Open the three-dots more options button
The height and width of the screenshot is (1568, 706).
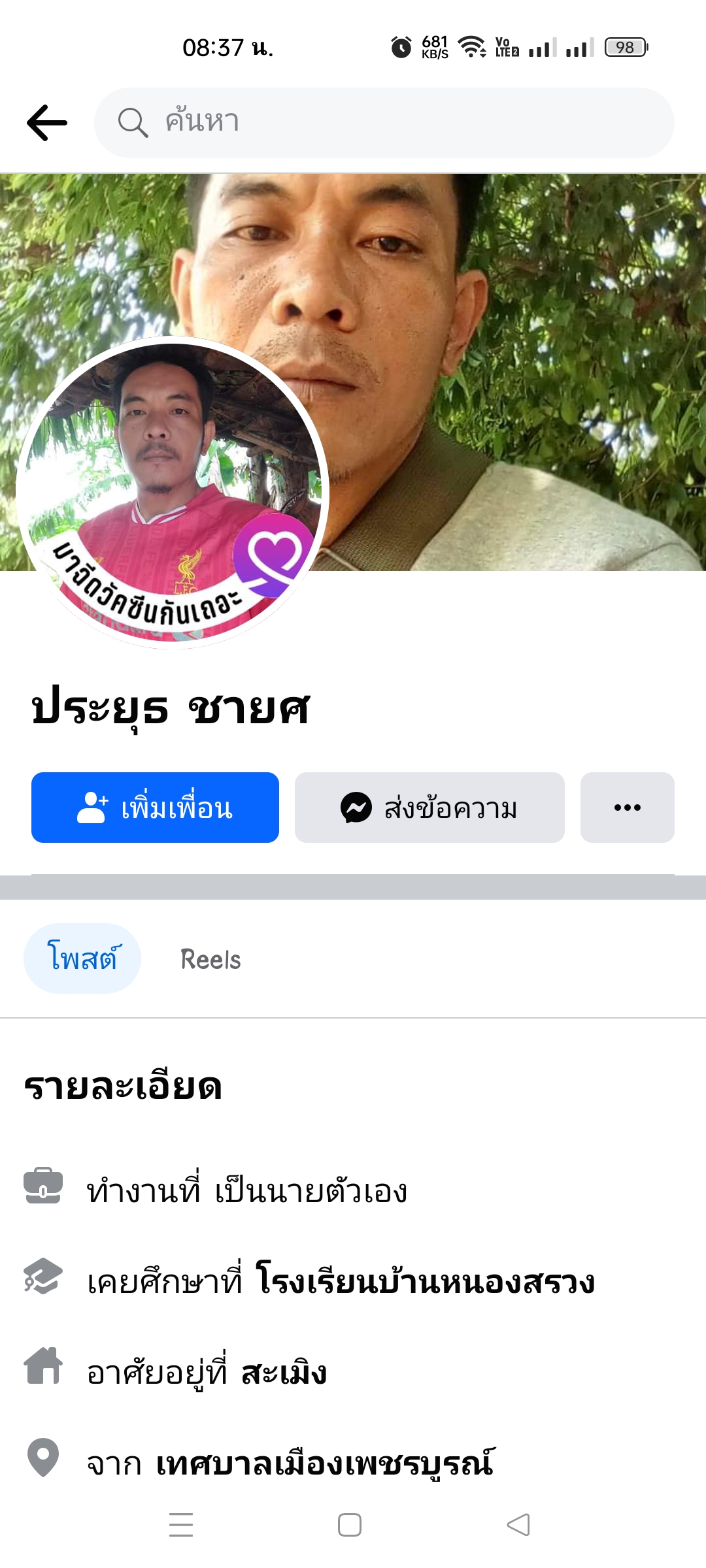pyautogui.click(x=627, y=808)
